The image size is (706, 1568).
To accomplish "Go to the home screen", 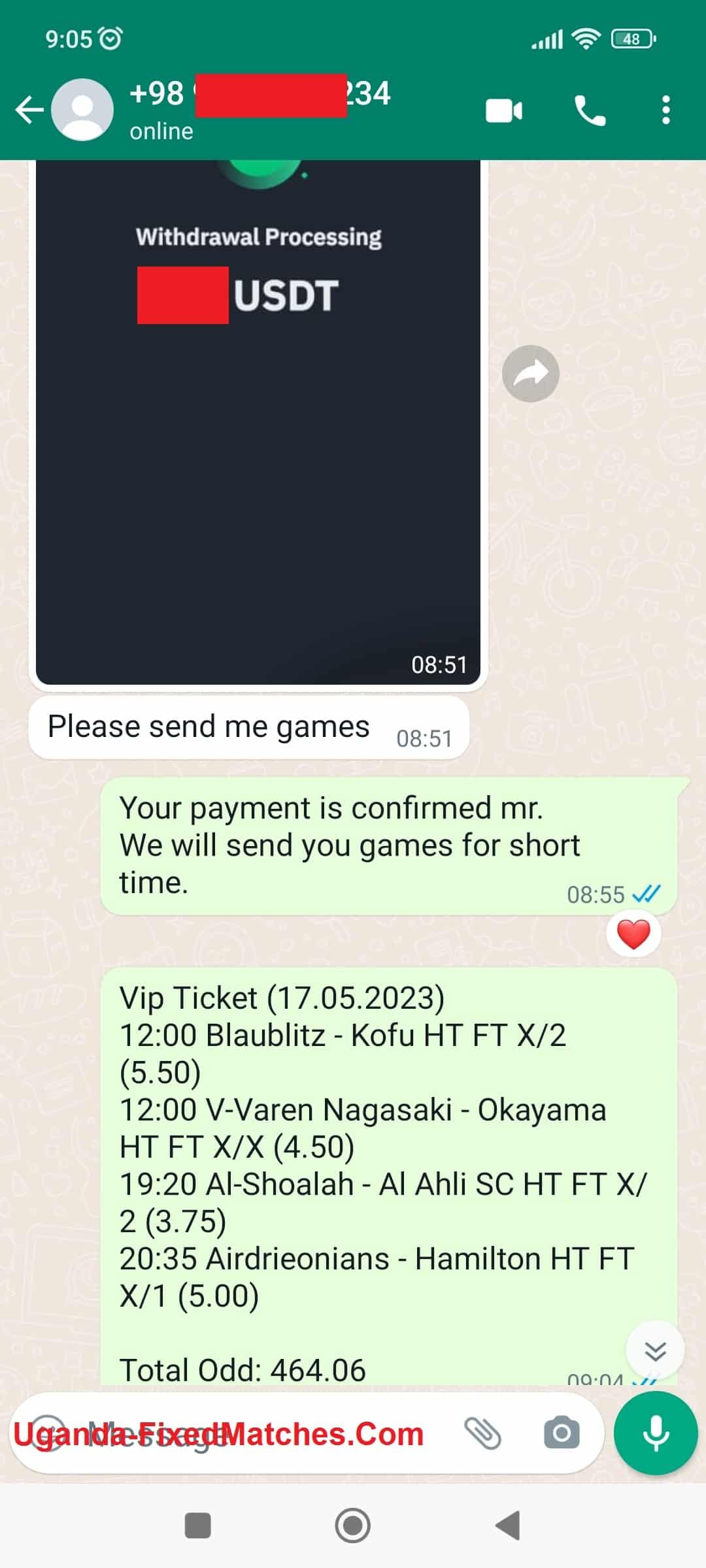I will click(353, 1526).
